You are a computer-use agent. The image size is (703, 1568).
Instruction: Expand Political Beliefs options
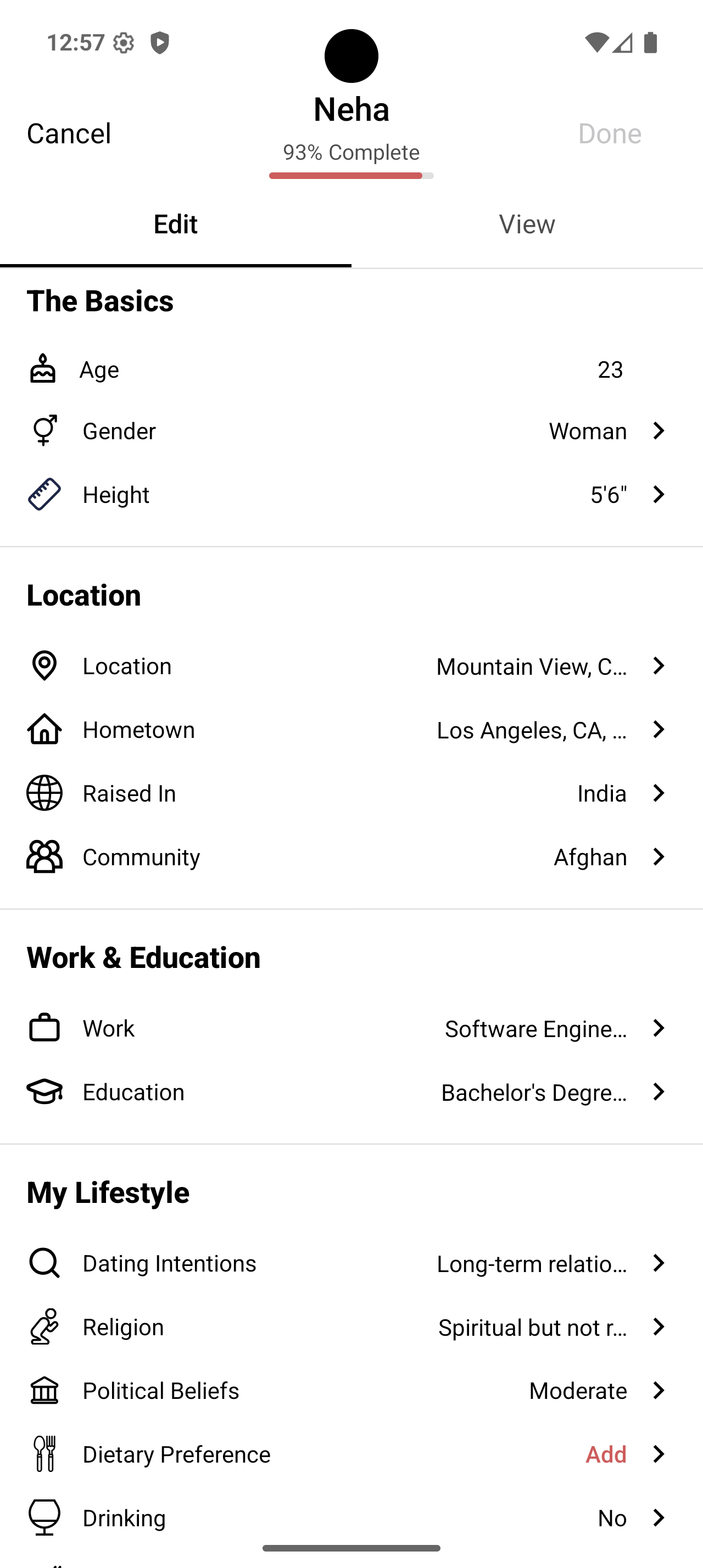click(659, 1390)
